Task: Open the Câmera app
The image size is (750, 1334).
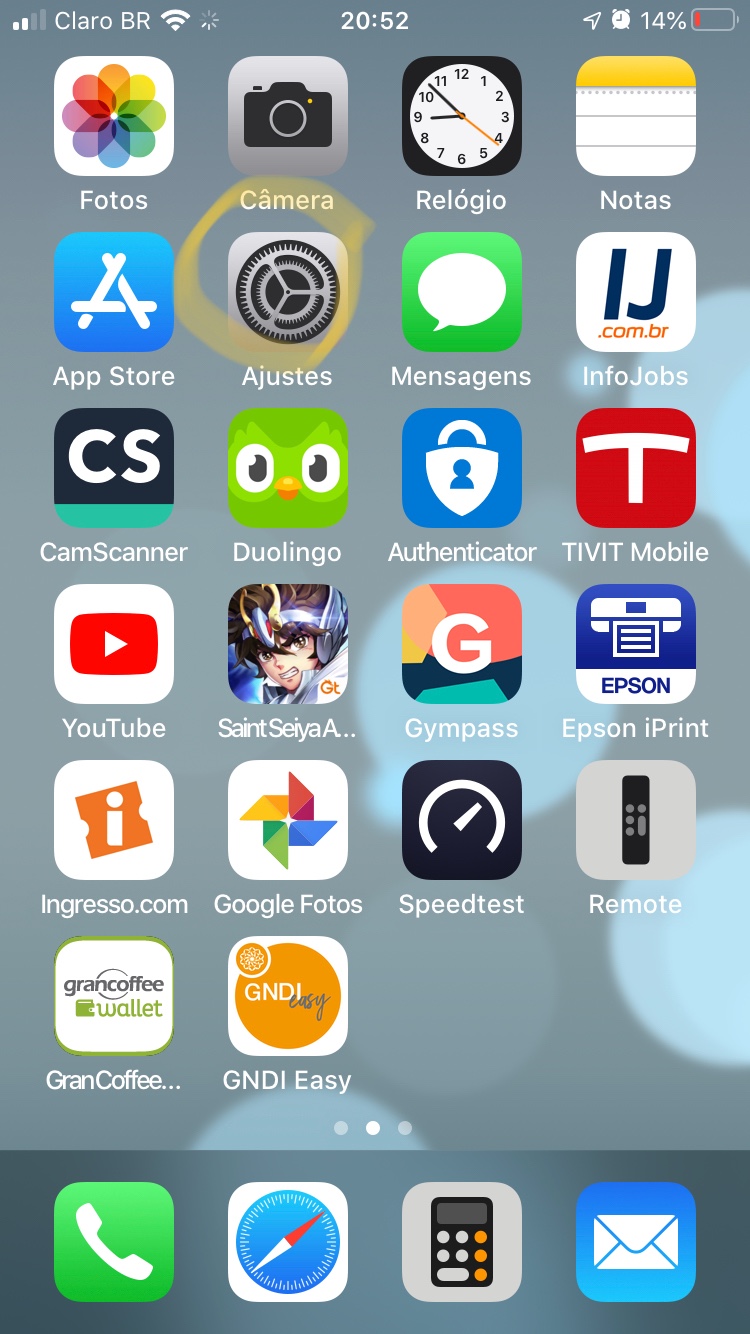Action: pyautogui.click(x=288, y=116)
